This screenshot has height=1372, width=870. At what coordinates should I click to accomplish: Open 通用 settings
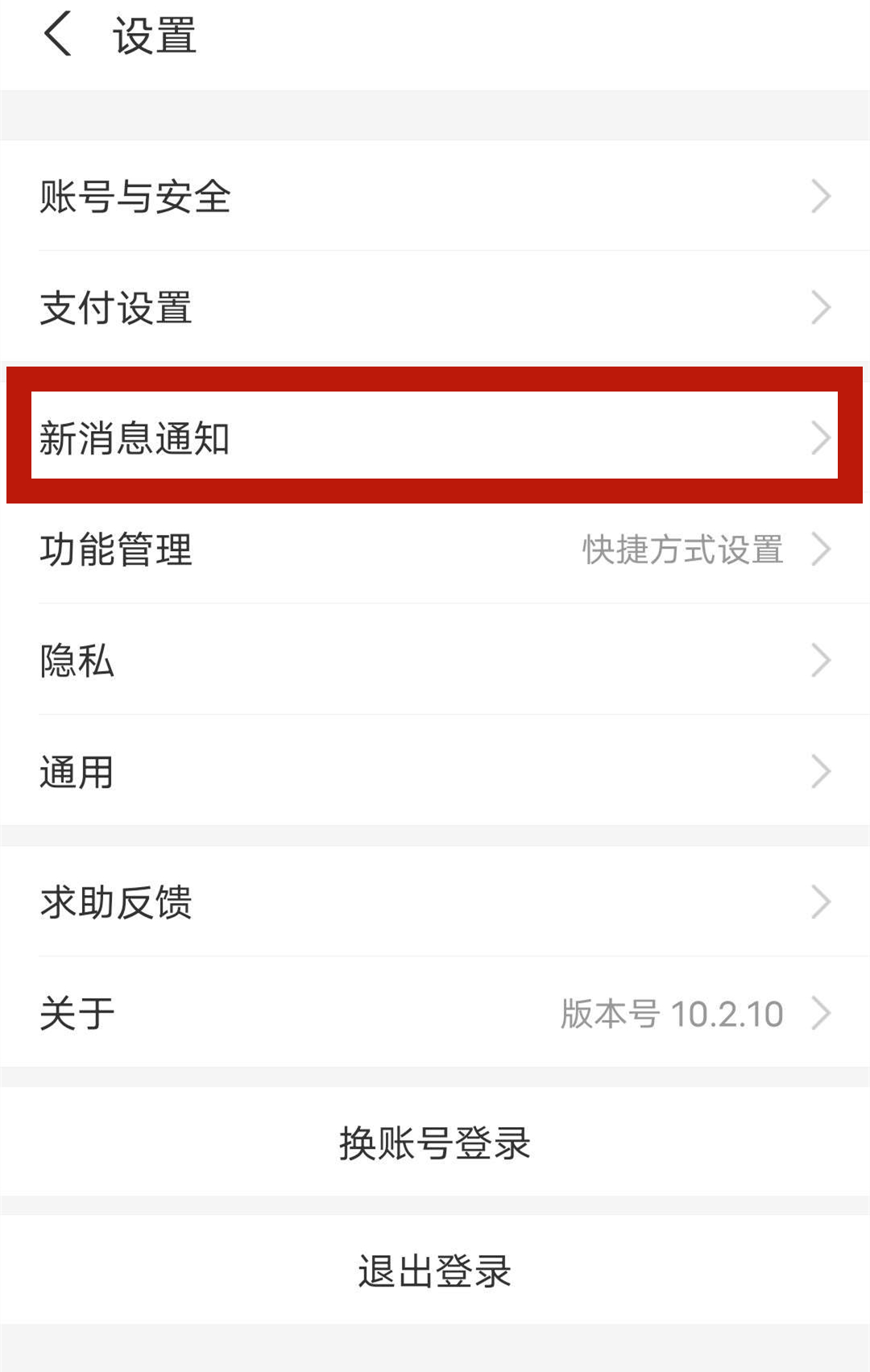click(x=435, y=771)
